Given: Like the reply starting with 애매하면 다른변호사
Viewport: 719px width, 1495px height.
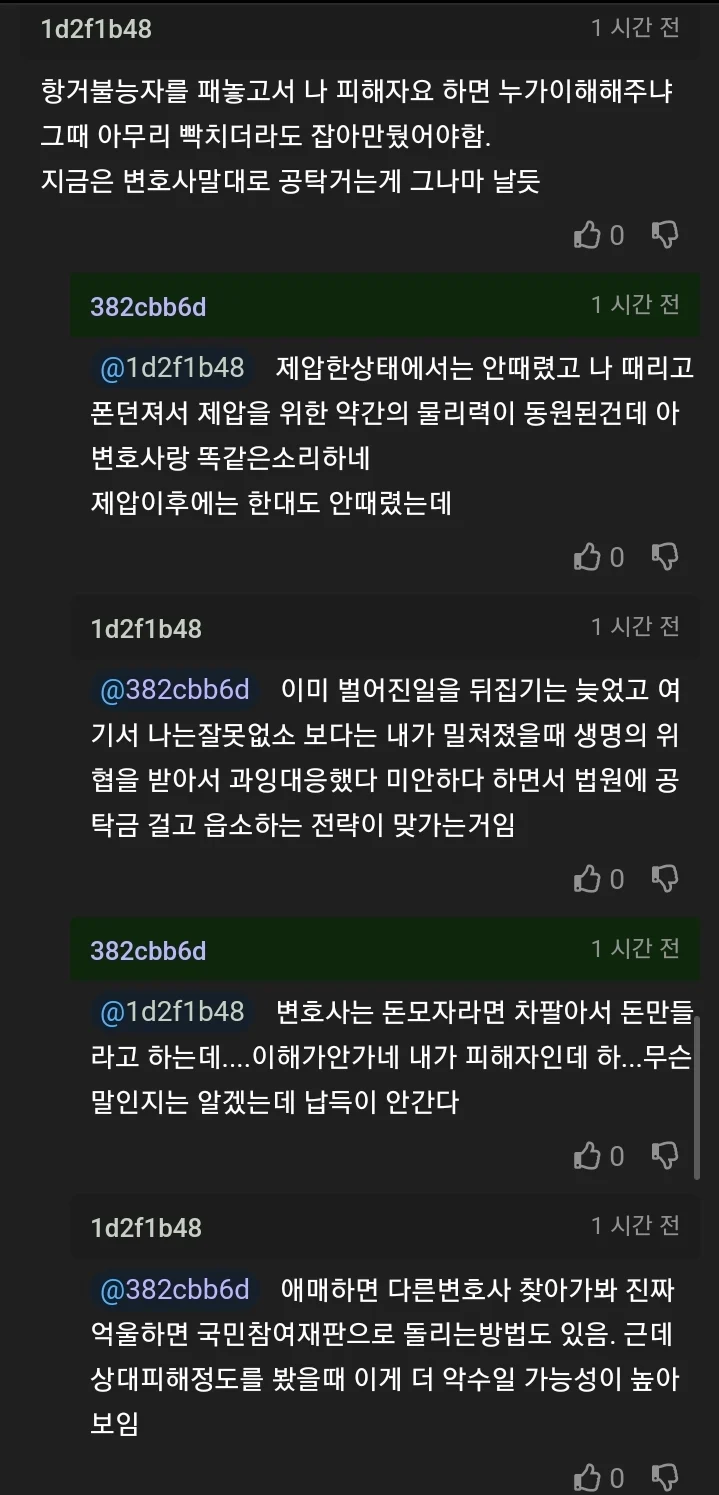Looking at the screenshot, I should click(x=587, y=1477).
